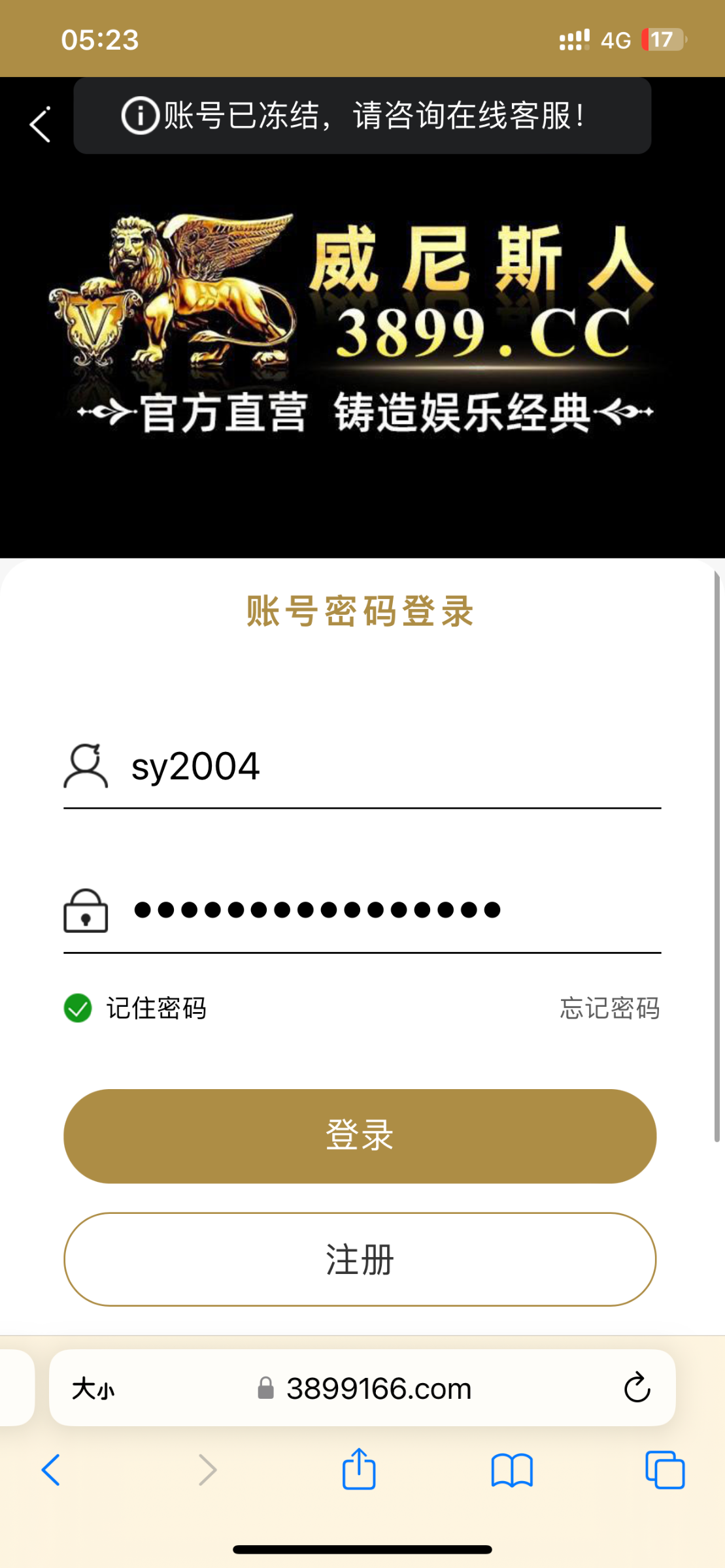Tap the back chevron at the top left
725x1568 pixels.
pyautogui.click(x=39, y=124)
